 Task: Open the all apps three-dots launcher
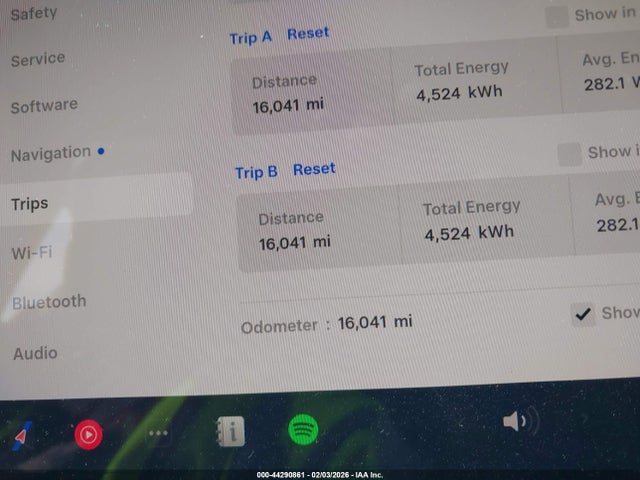[x=158, y=433]
